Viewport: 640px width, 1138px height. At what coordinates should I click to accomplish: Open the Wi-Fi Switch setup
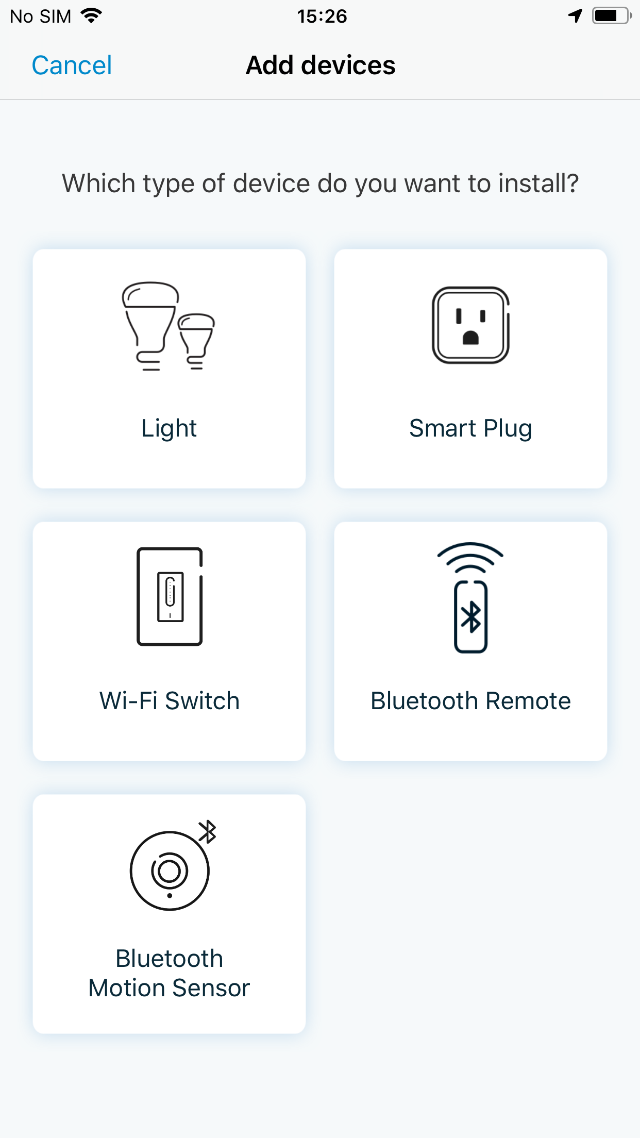coord(169,641)
